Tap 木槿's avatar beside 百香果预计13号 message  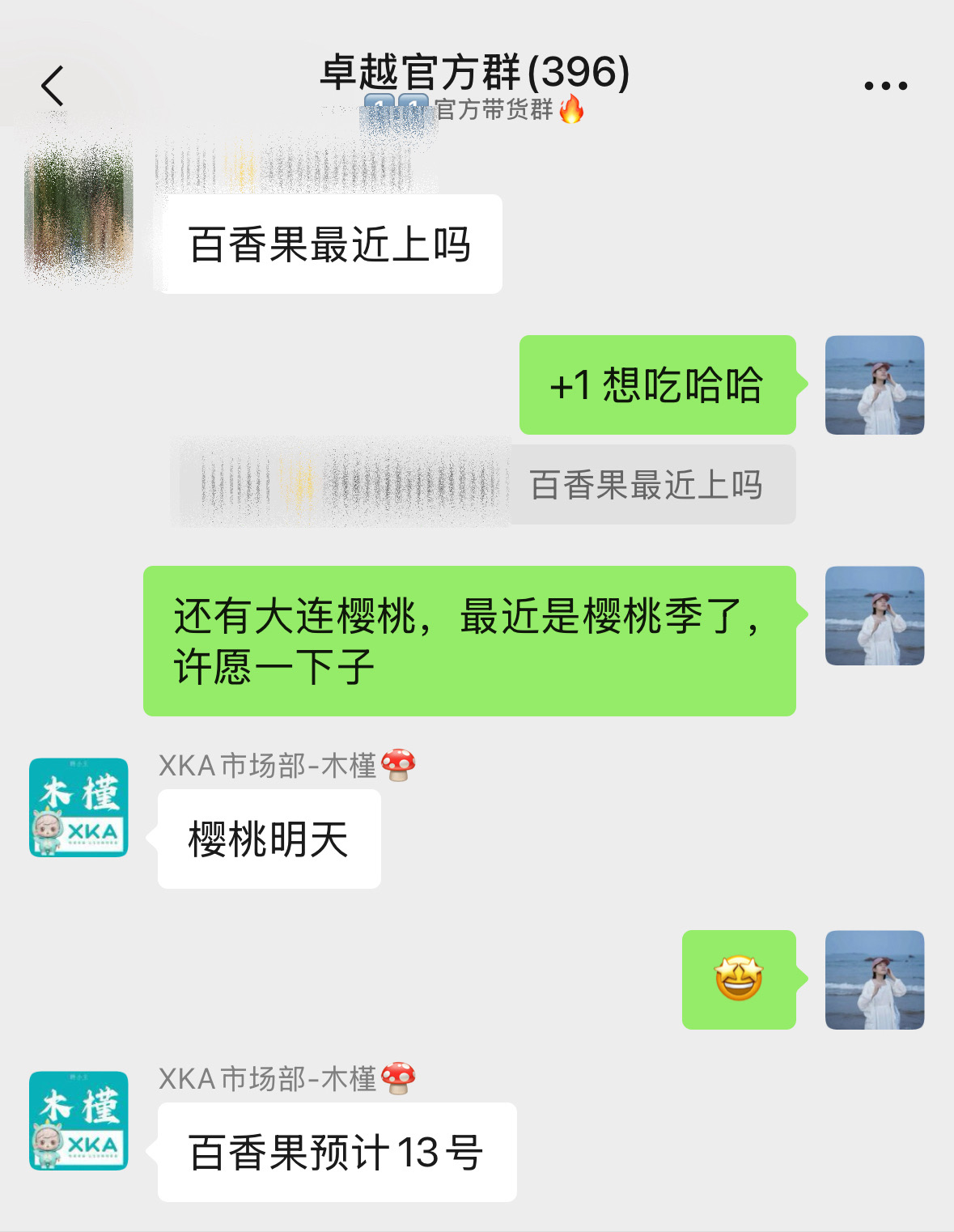[78, 1120]
